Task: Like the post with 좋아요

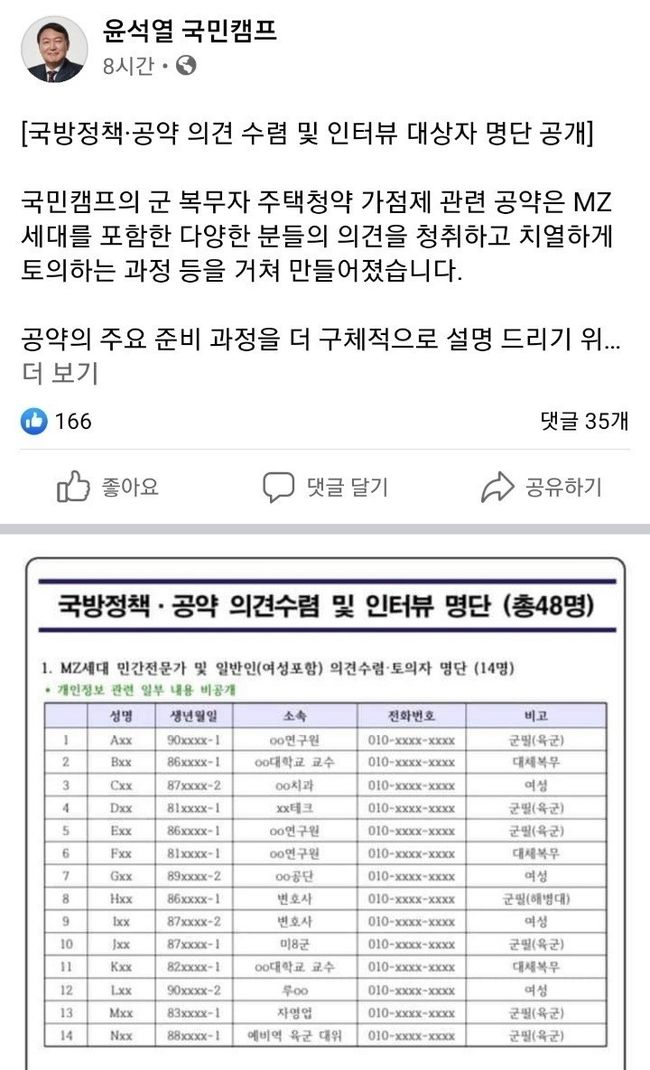Action: pyautogui.click(x=108, y=487)
